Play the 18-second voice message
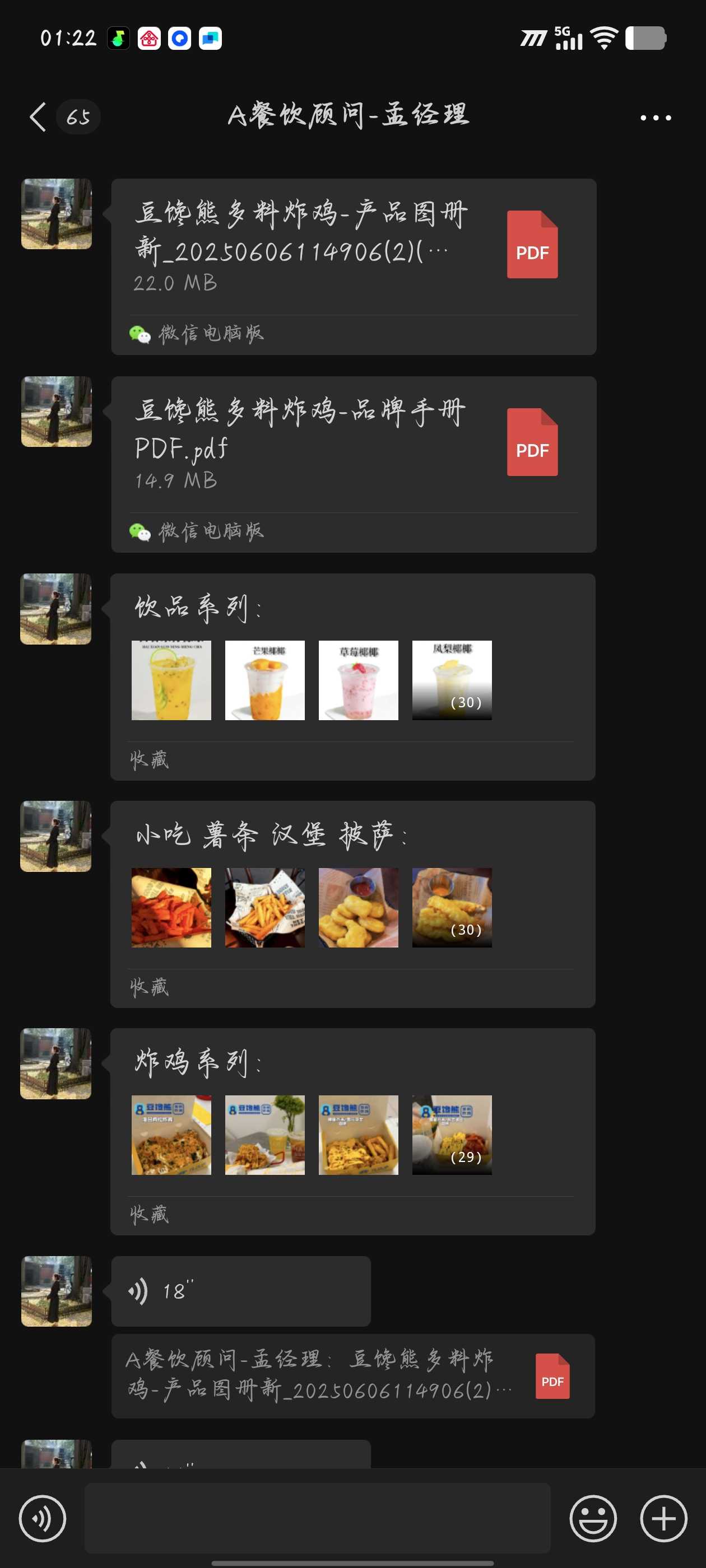The width and height of the screenshot is (706, 1568). [x=240, y=1290]
